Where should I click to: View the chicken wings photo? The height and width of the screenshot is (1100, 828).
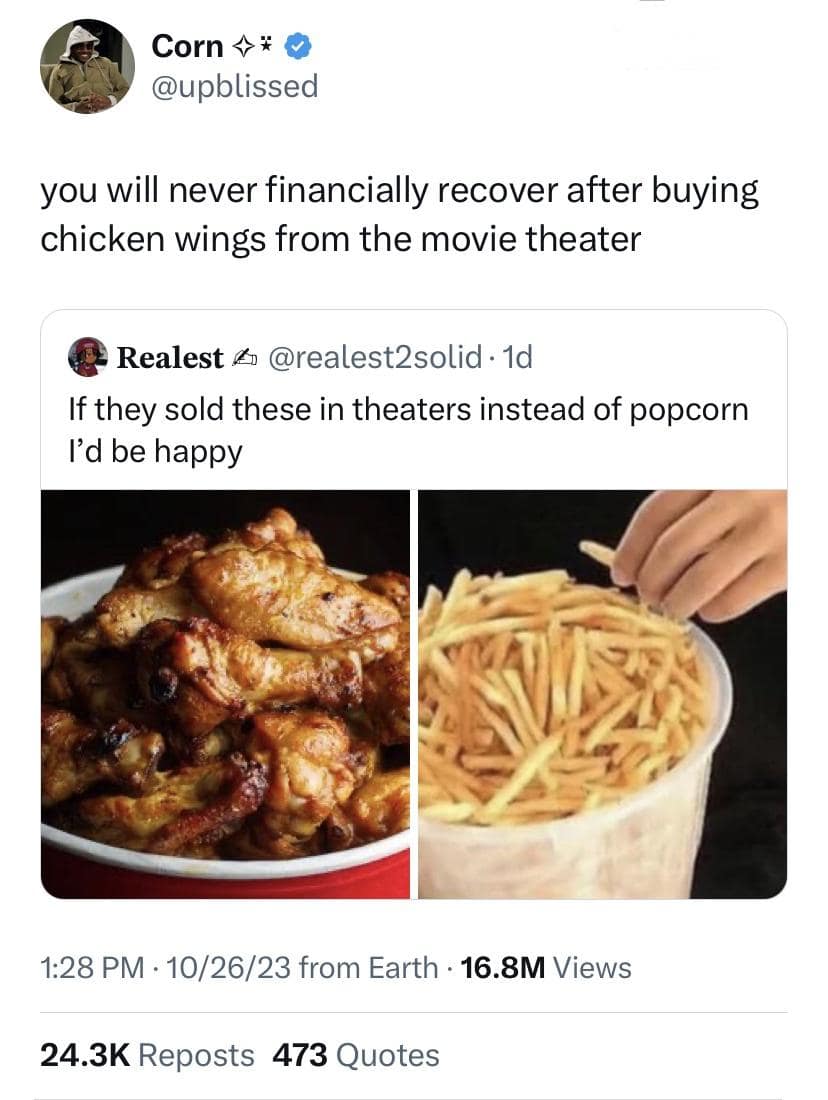tap(226, 694)
